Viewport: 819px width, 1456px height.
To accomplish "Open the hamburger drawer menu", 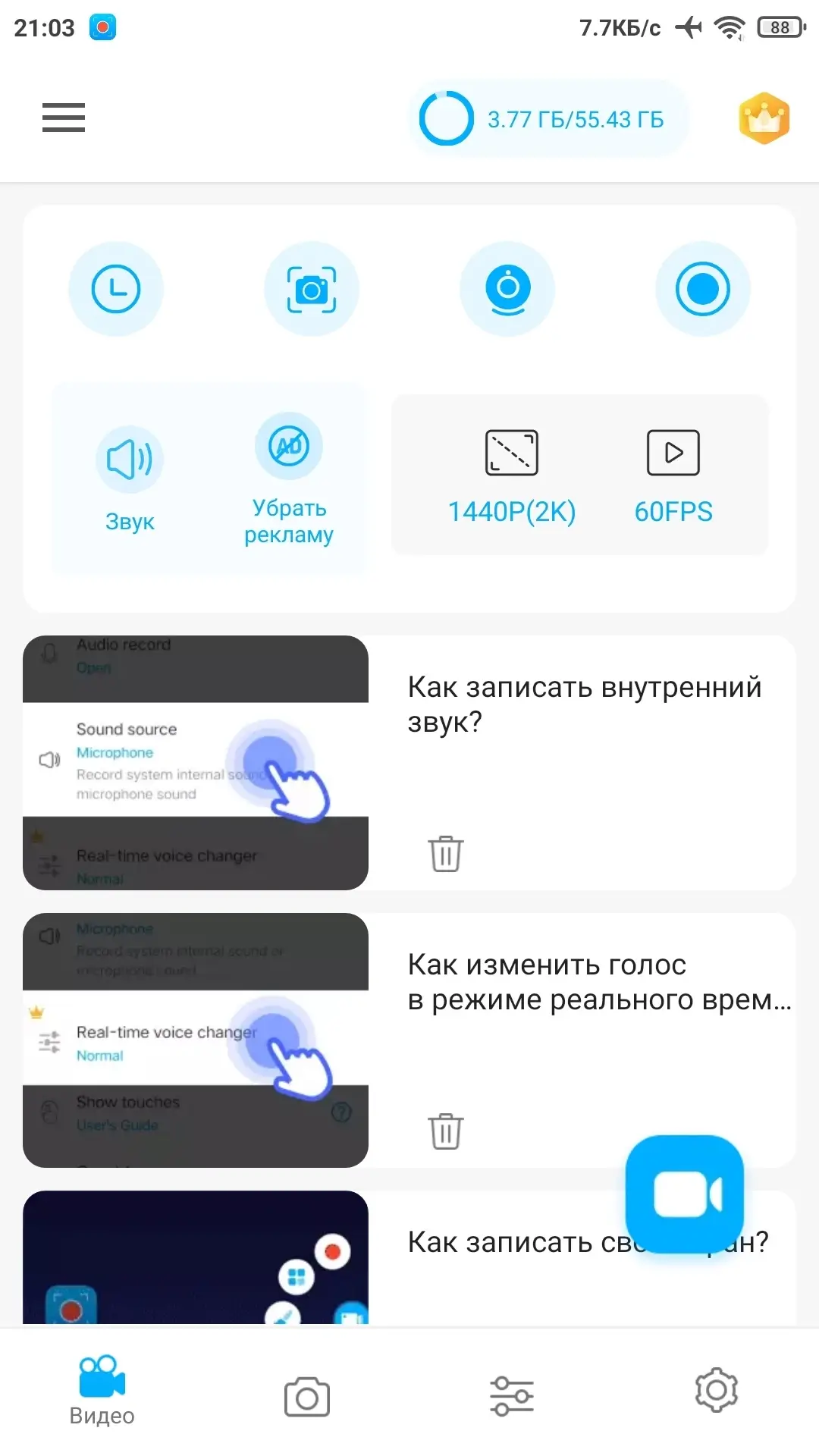I will (x=64, y=118).
